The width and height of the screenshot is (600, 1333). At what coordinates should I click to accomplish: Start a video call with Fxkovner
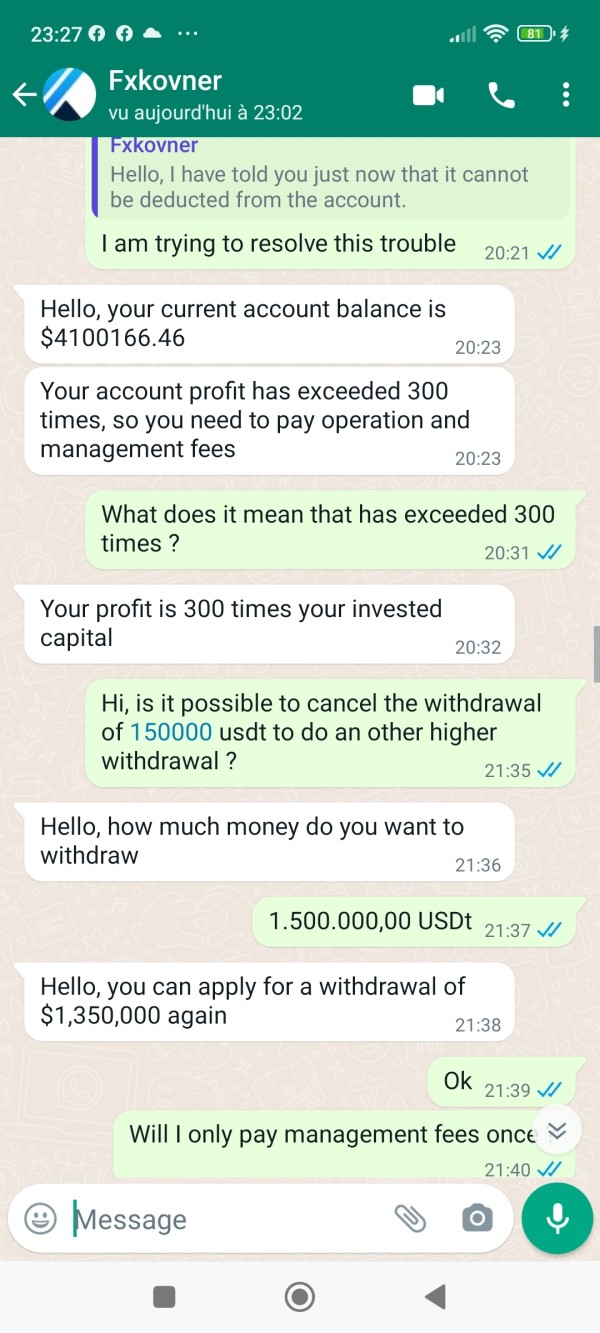(x=428, y=95)
